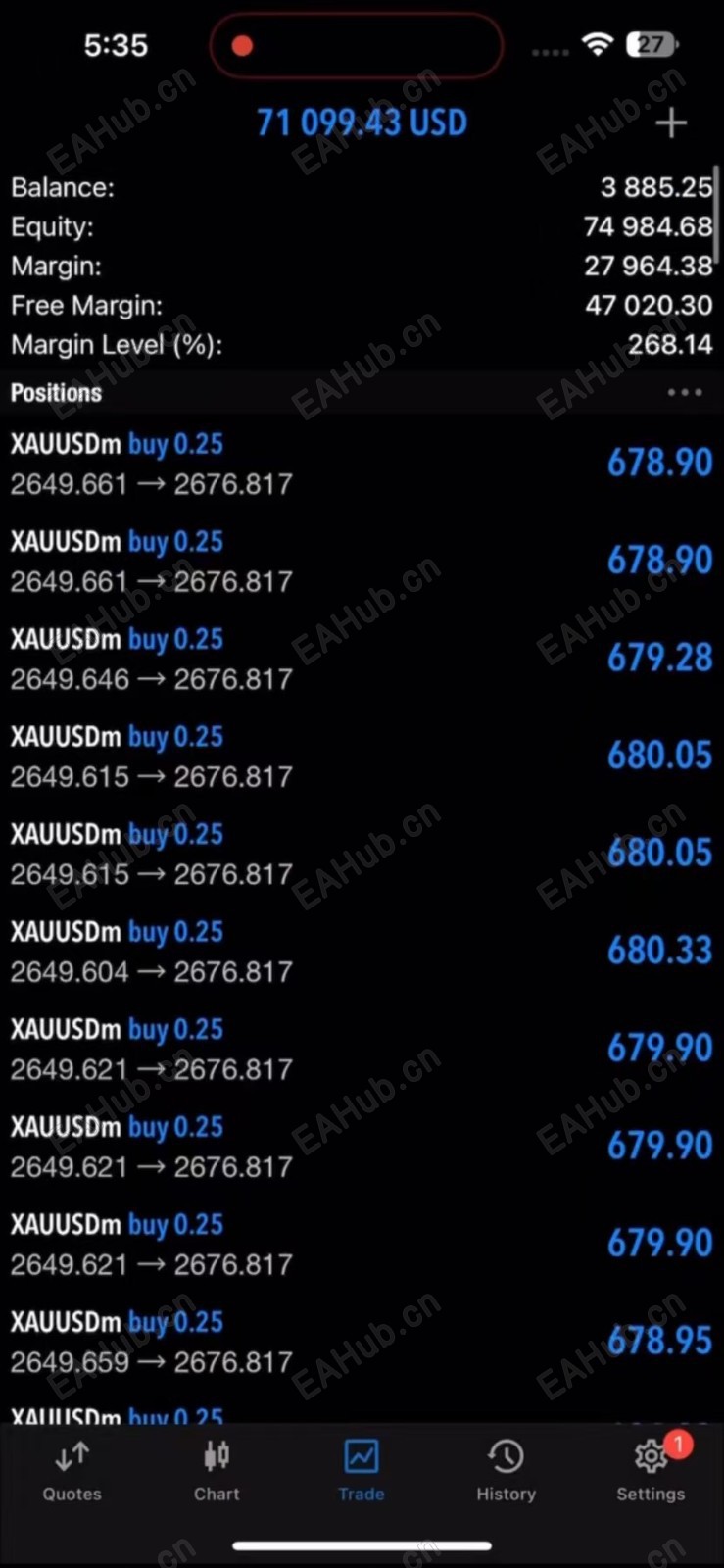Image resolution: width=724 pixels, height=1568 pixels.
Task: Open the History tab
Action: [506, 1470]
